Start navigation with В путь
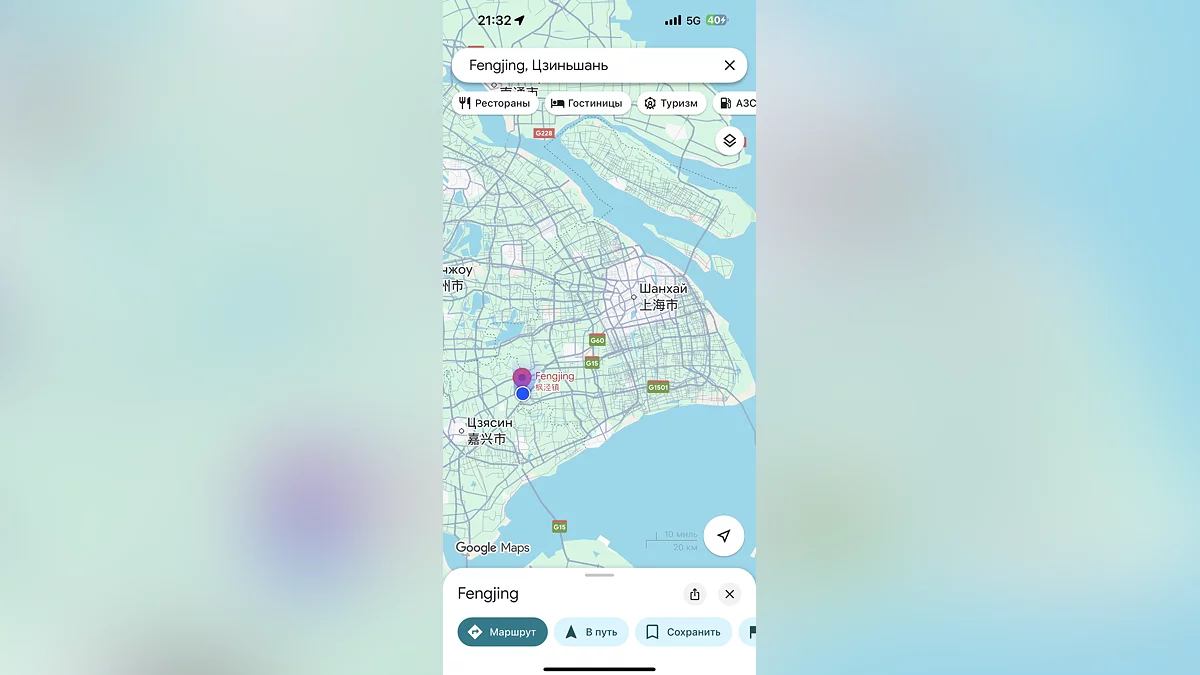 point(591,632)
